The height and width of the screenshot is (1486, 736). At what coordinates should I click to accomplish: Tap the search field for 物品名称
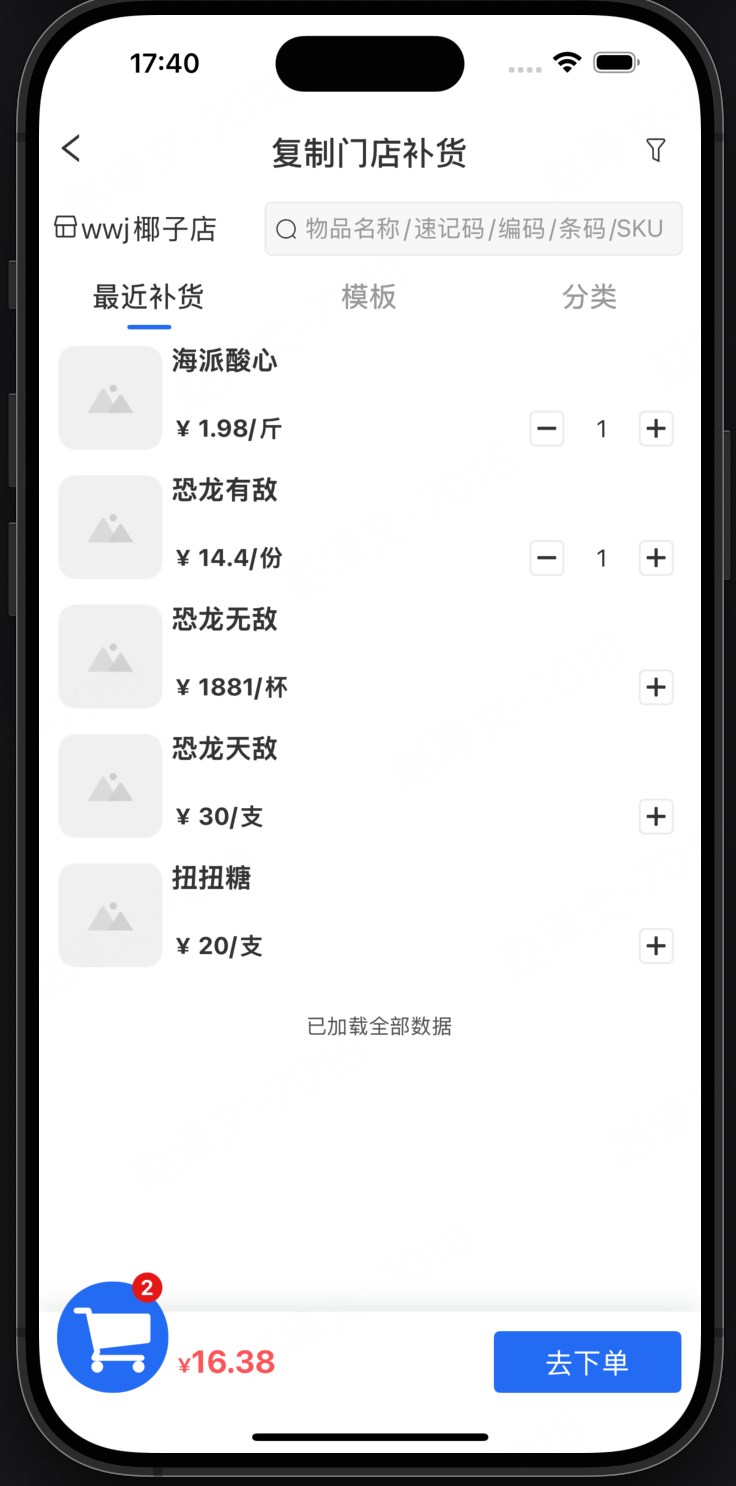click(x=473, y=229)
